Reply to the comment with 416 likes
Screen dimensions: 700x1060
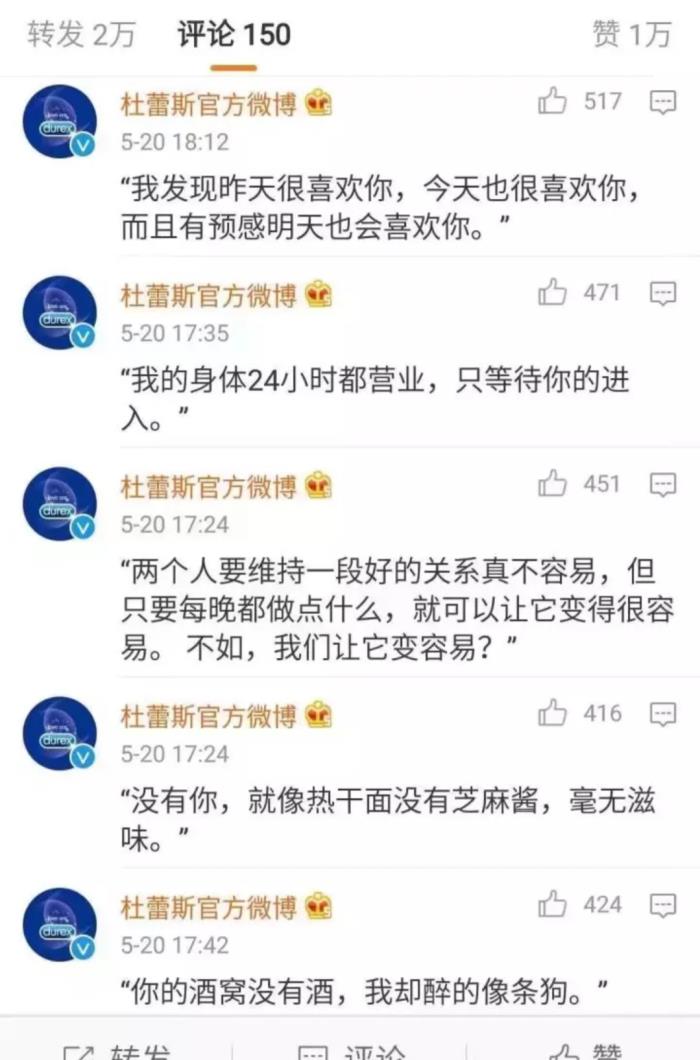pyautogui.click(x=662, y=713)
